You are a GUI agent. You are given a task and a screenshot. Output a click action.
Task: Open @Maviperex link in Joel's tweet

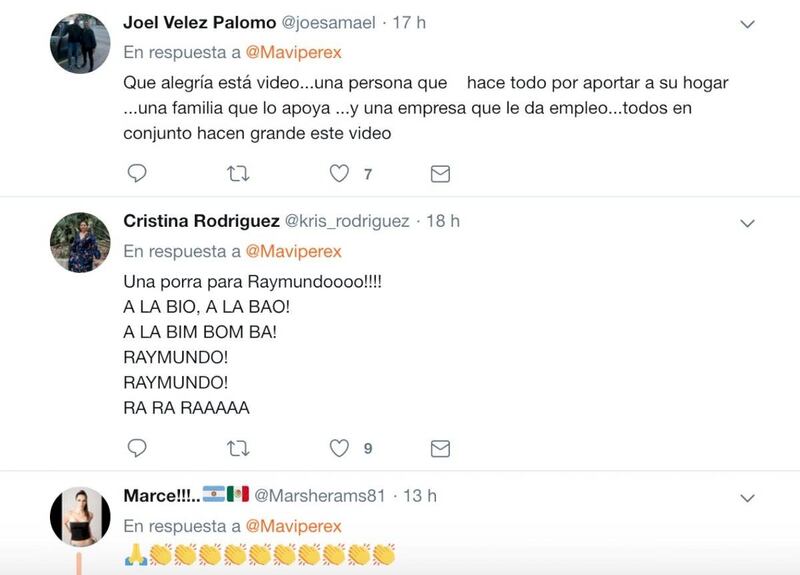tap(293, 53)
